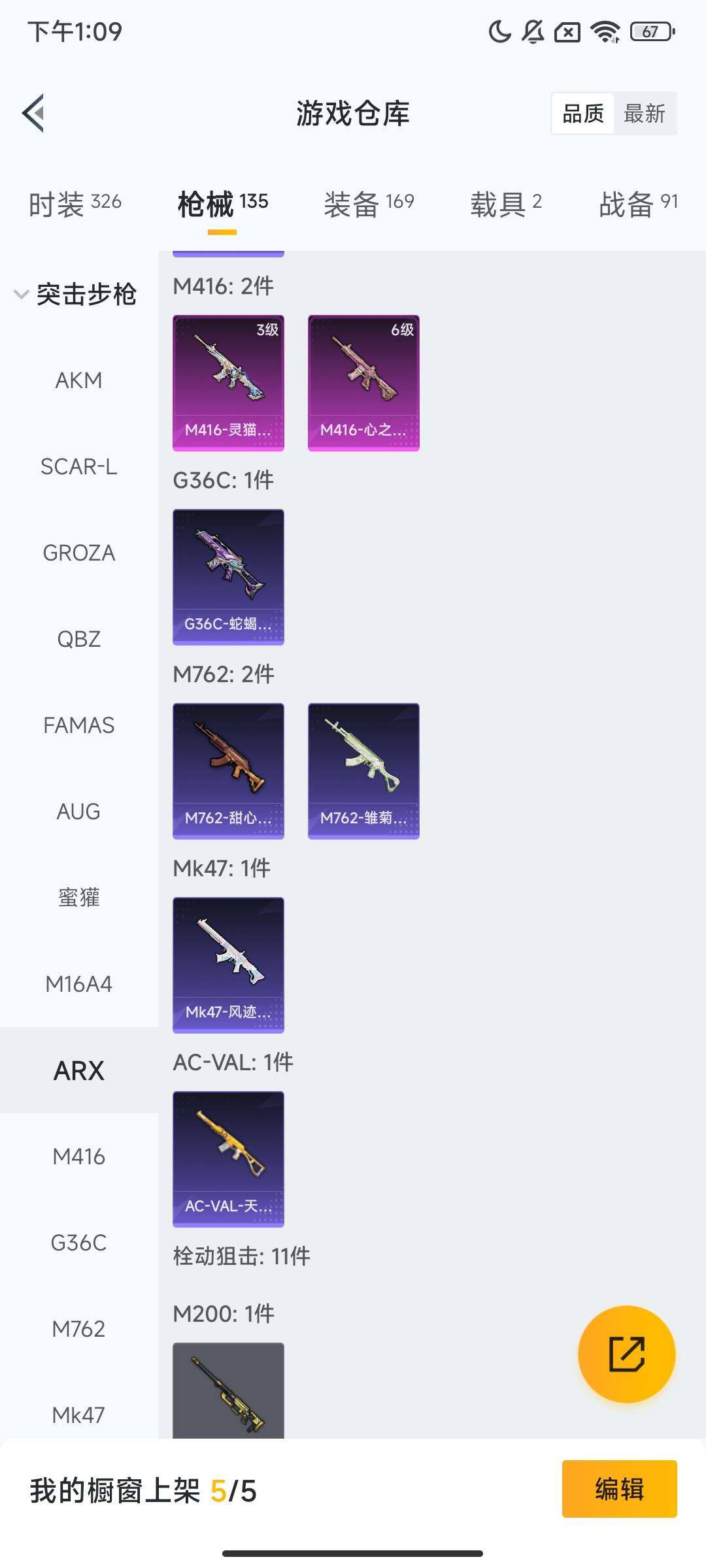This screenshot has width=706, height=1568.
Task: Open the Mk47-风迹 skin card
Action: coord(228,965)
